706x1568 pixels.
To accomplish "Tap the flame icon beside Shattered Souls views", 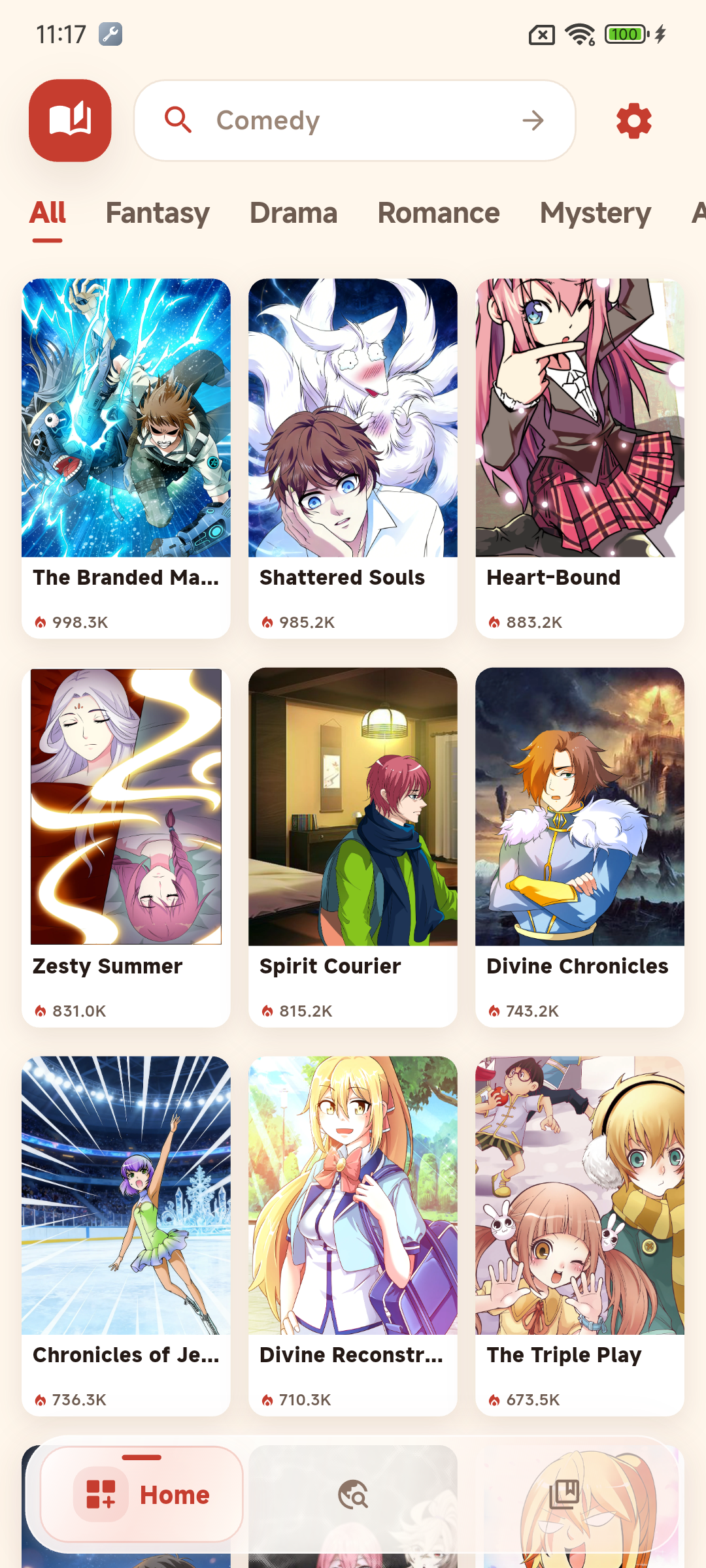I will point(267,622).
